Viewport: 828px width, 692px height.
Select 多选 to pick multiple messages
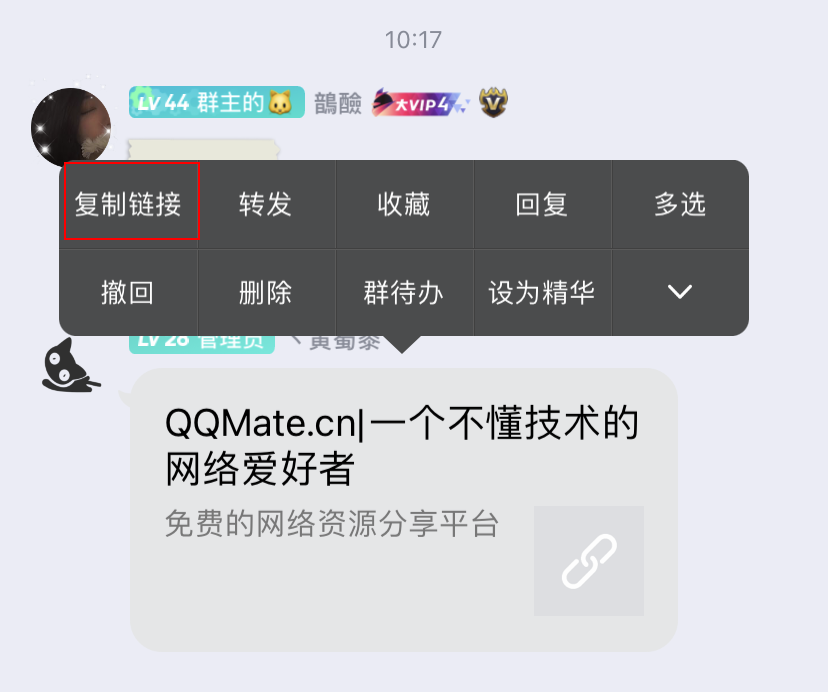click(x=680, y=205)
